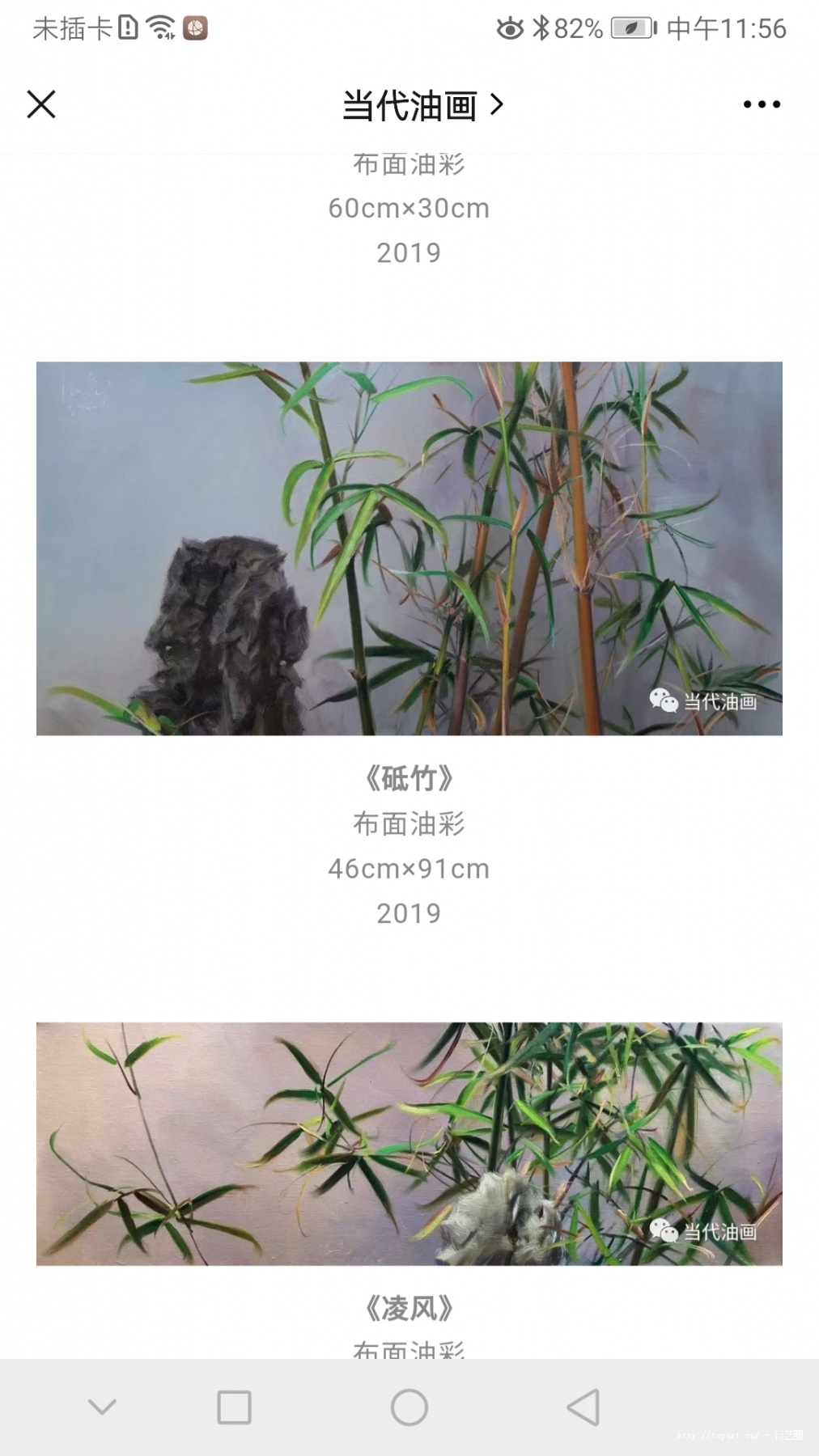
Task: Hide the navigation bar with the down chevron
Action: (102, 1407)
